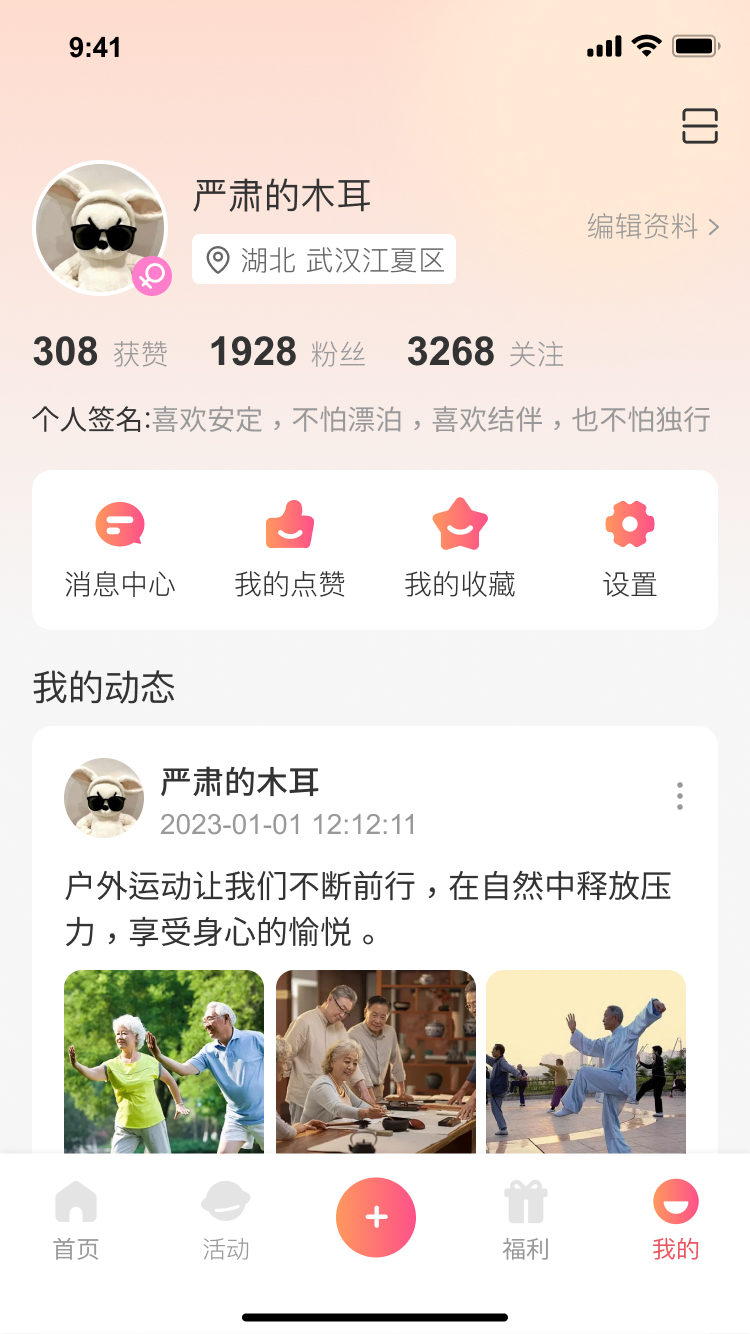Select the 我的 tab

point(676,1220)
